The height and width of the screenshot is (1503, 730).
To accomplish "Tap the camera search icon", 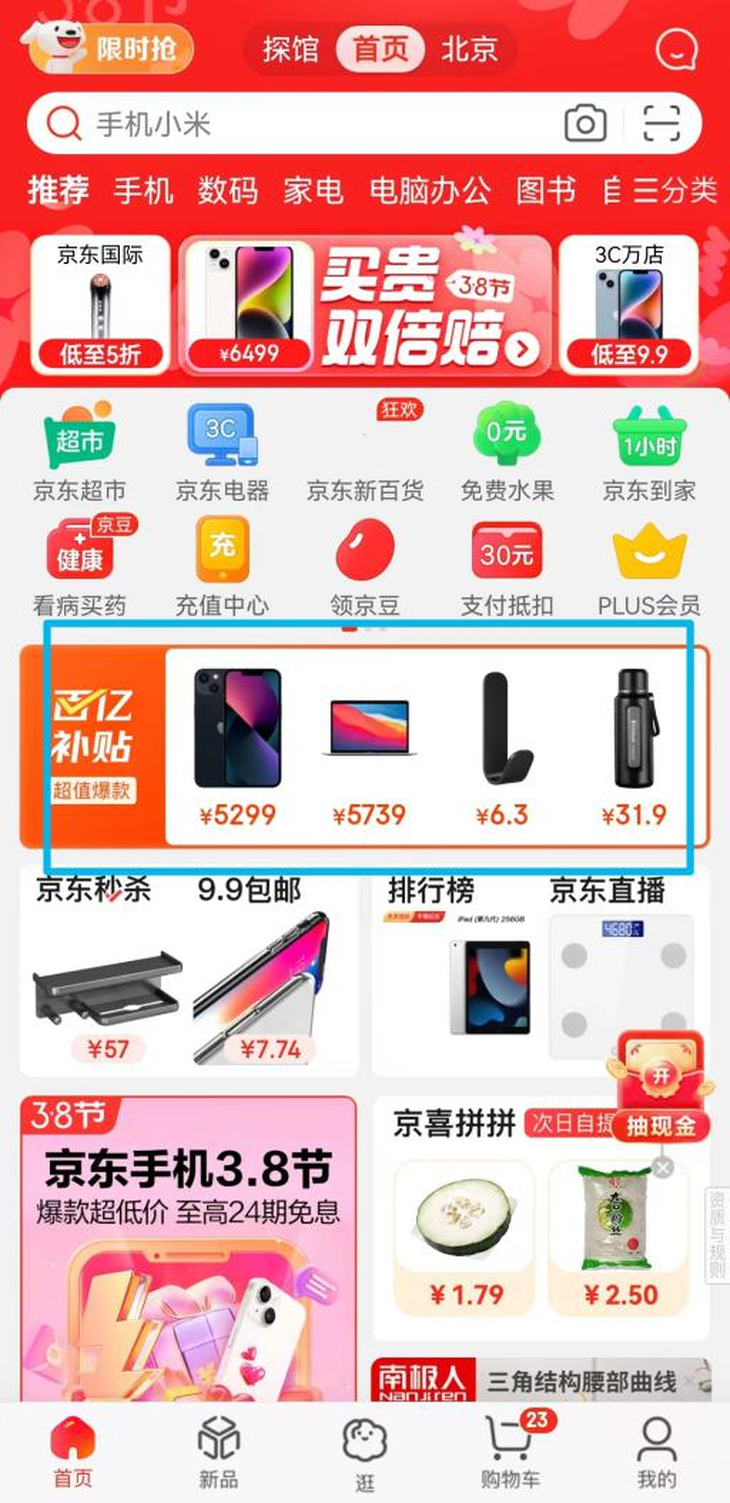I will pos(585,124).
